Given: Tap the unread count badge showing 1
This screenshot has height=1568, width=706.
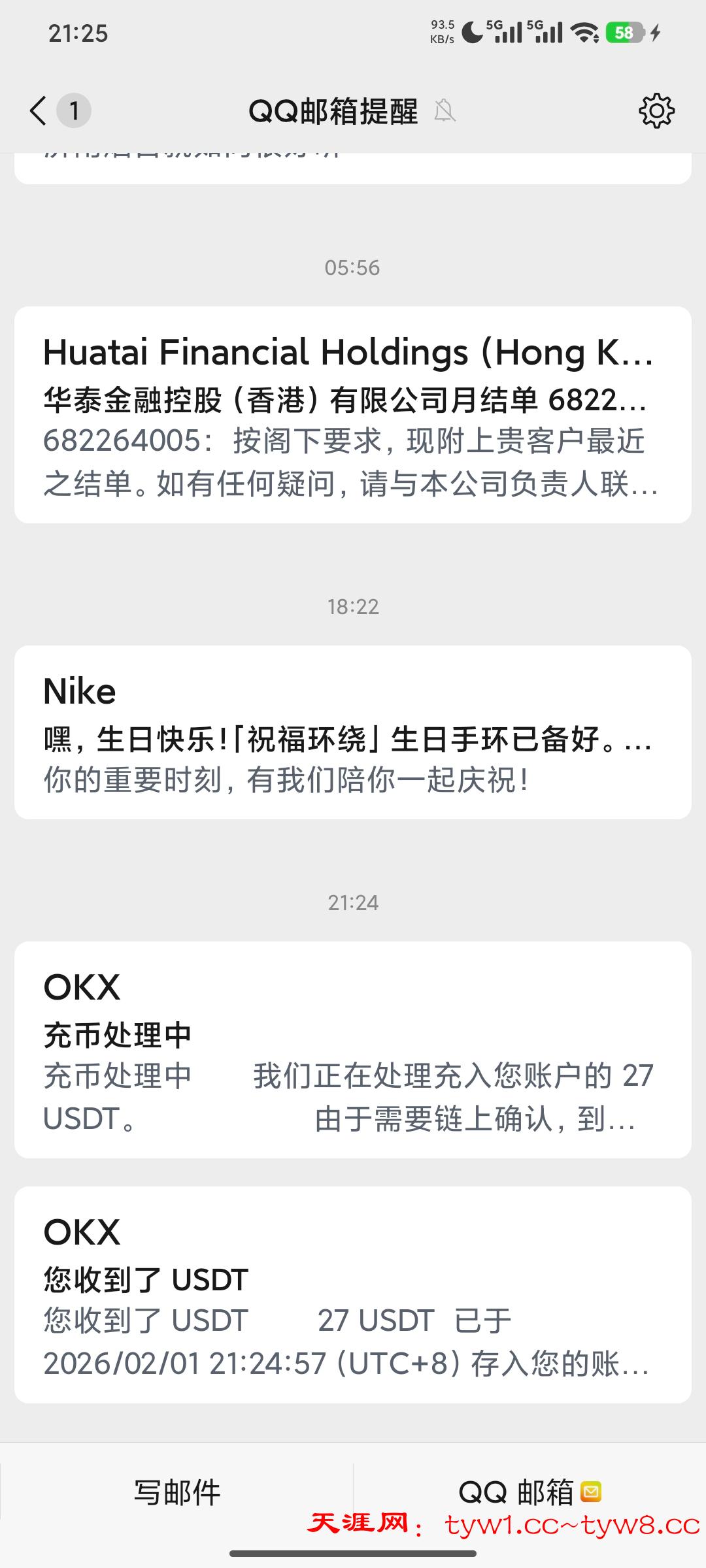Looking at the screenshot, I should 74,111.
